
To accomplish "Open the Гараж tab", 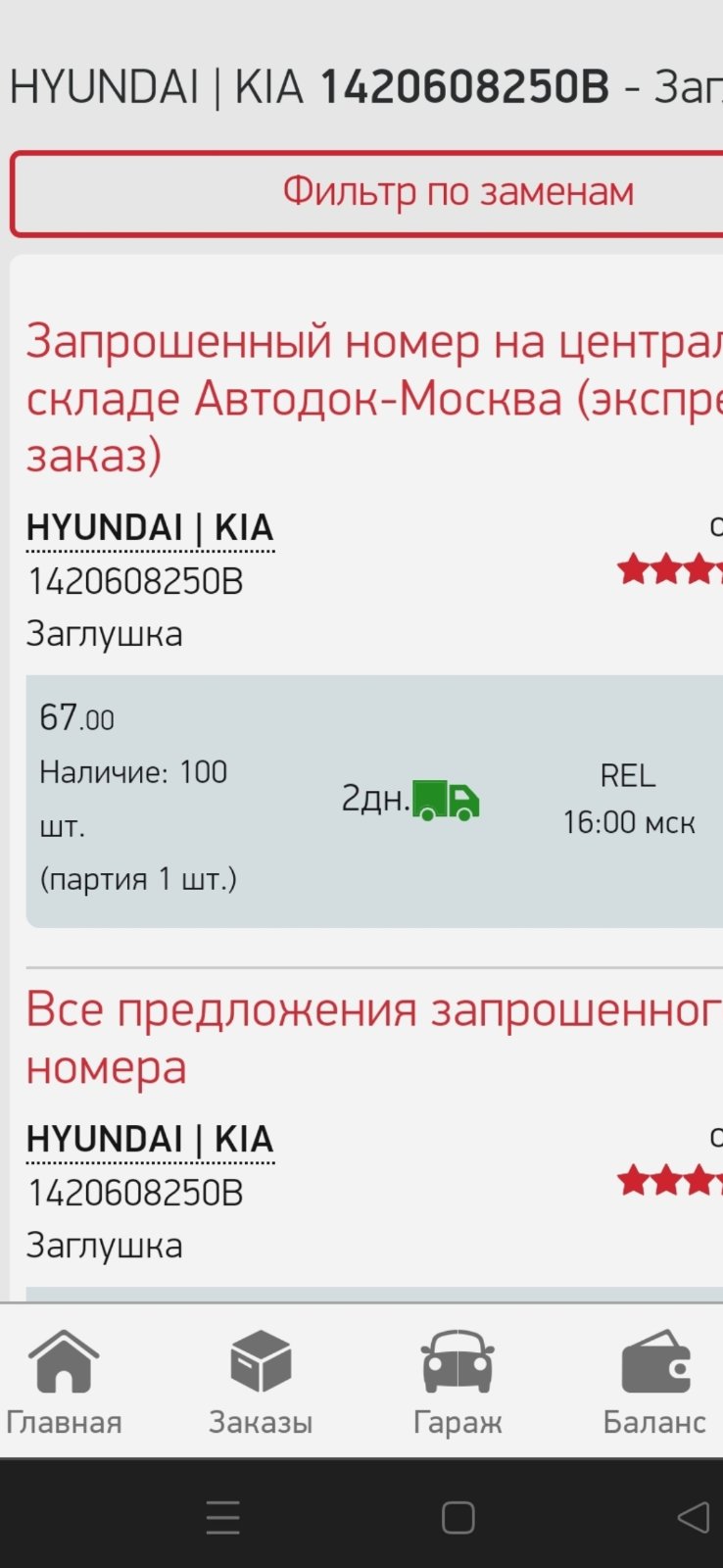I will coord(458,1382).
